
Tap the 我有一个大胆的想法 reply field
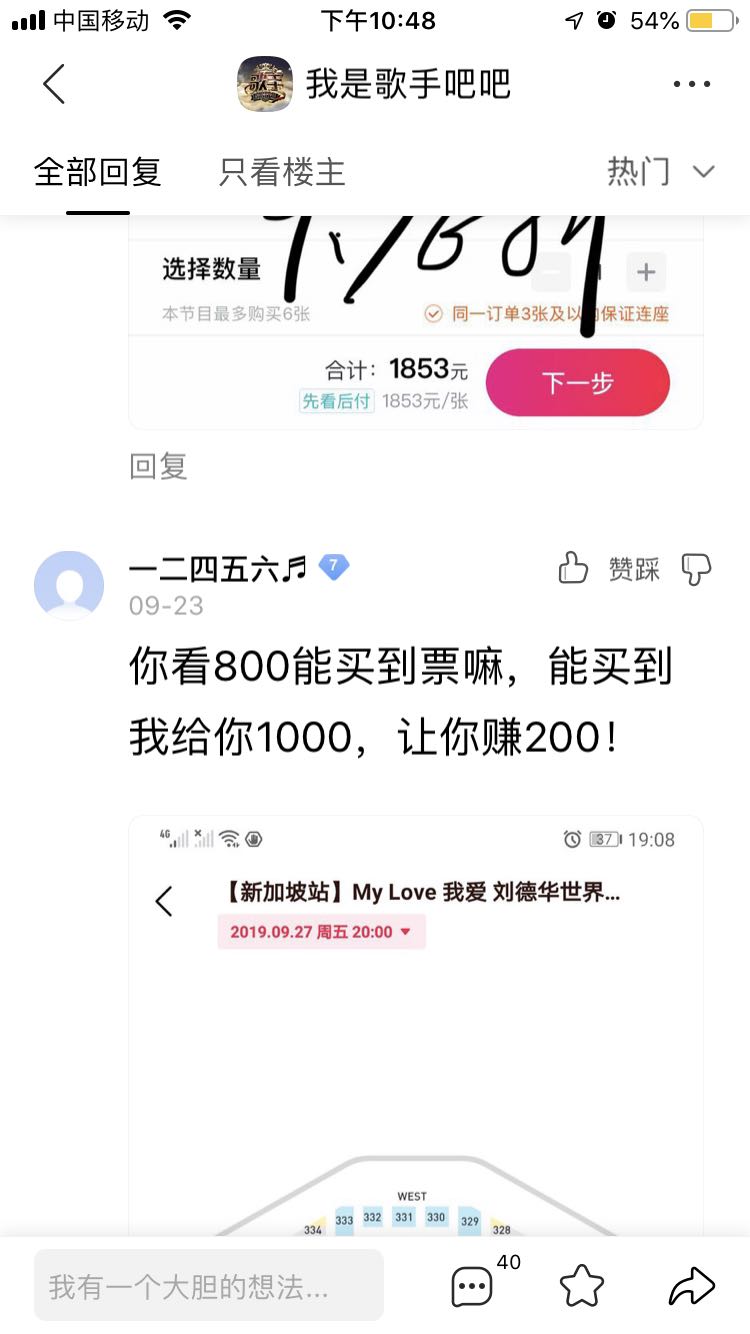pyautogui.click(x=209, y=1285)
